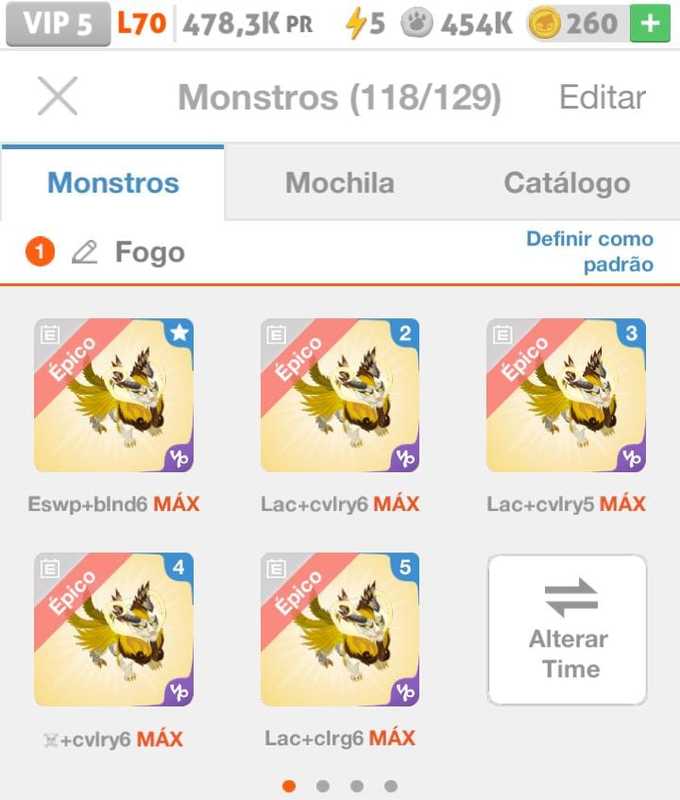Screen dimensions: 680x800
Task: Switch to the Catálogo tab
Action: point(566,183)
